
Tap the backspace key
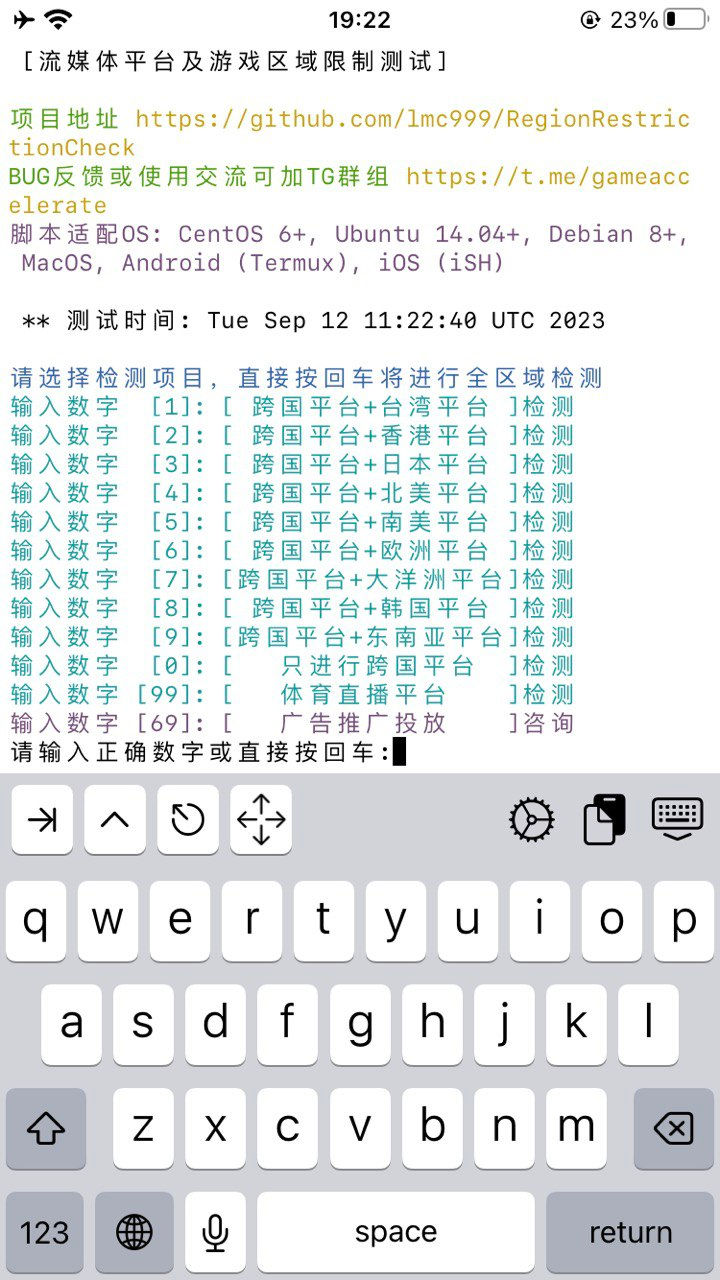pyautogui.click(x=673, y=1129)
